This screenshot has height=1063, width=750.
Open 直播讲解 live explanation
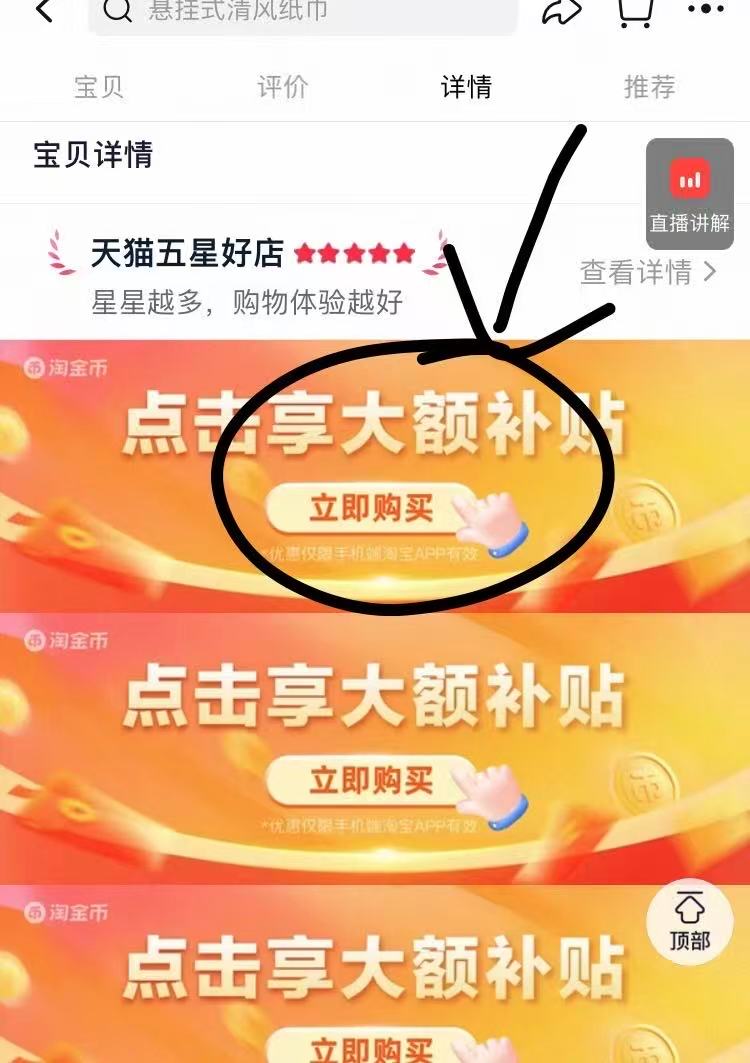click(690, 194)
